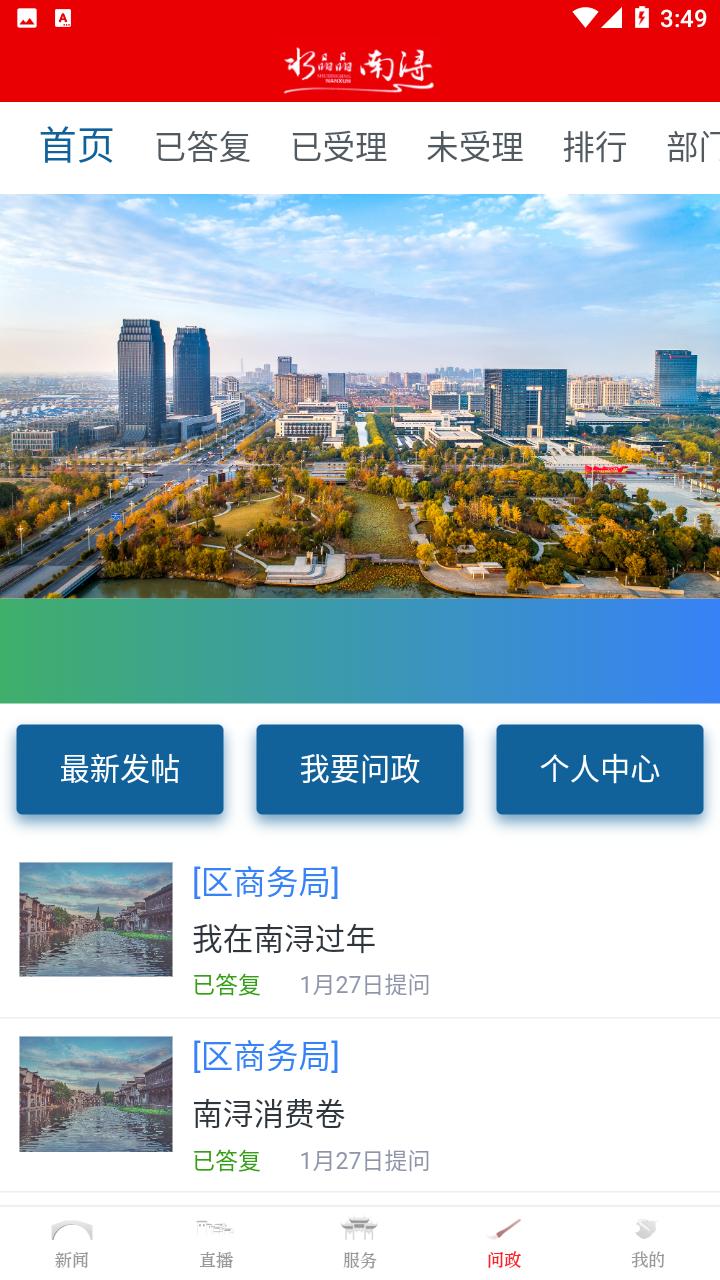Switch to the 已答复 top tab
Screen dimensions: 720x1280
202,147
